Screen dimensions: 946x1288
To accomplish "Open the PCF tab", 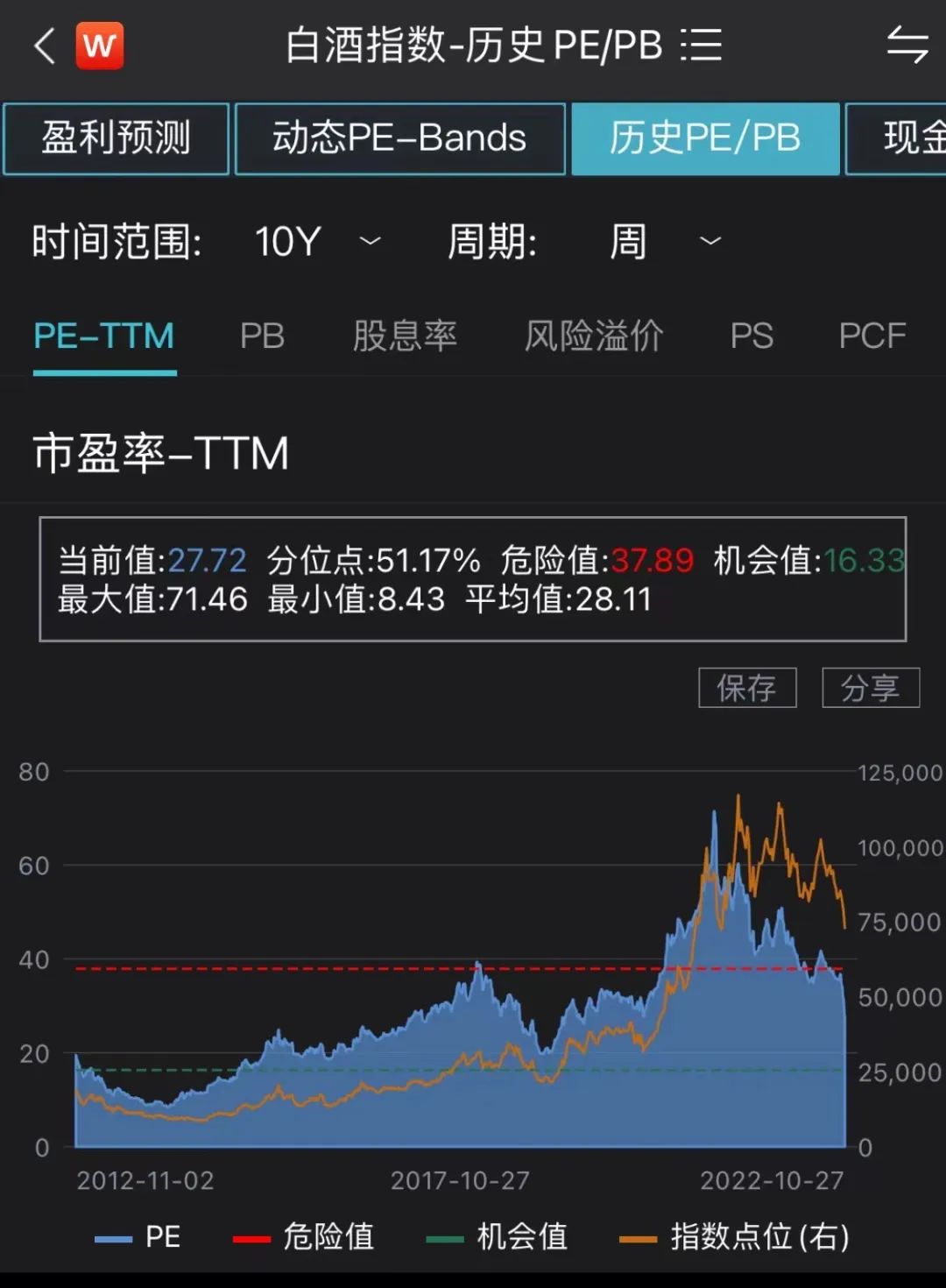I will tap(872, 336).
